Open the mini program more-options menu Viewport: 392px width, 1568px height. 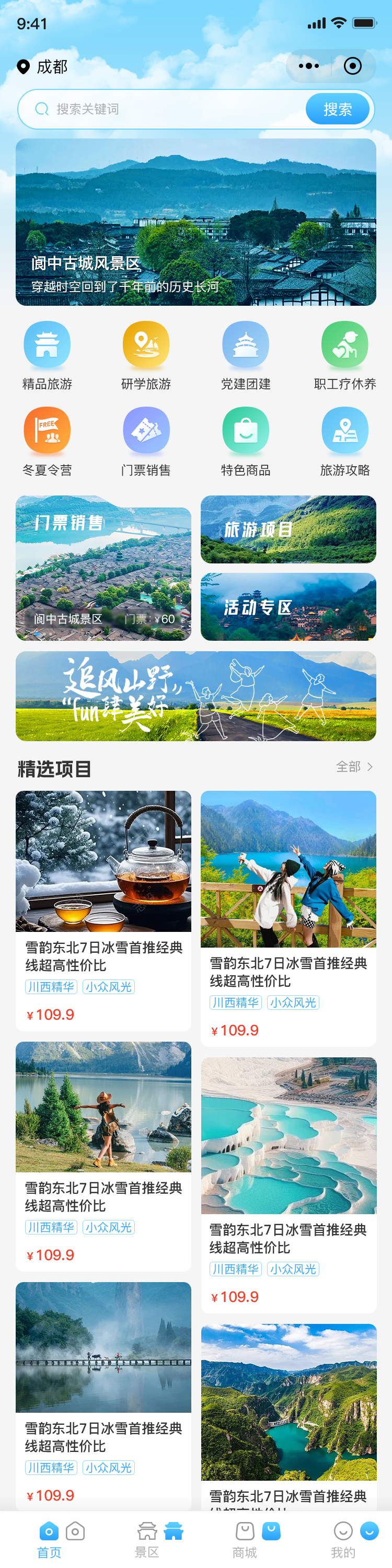coord(308,66)
